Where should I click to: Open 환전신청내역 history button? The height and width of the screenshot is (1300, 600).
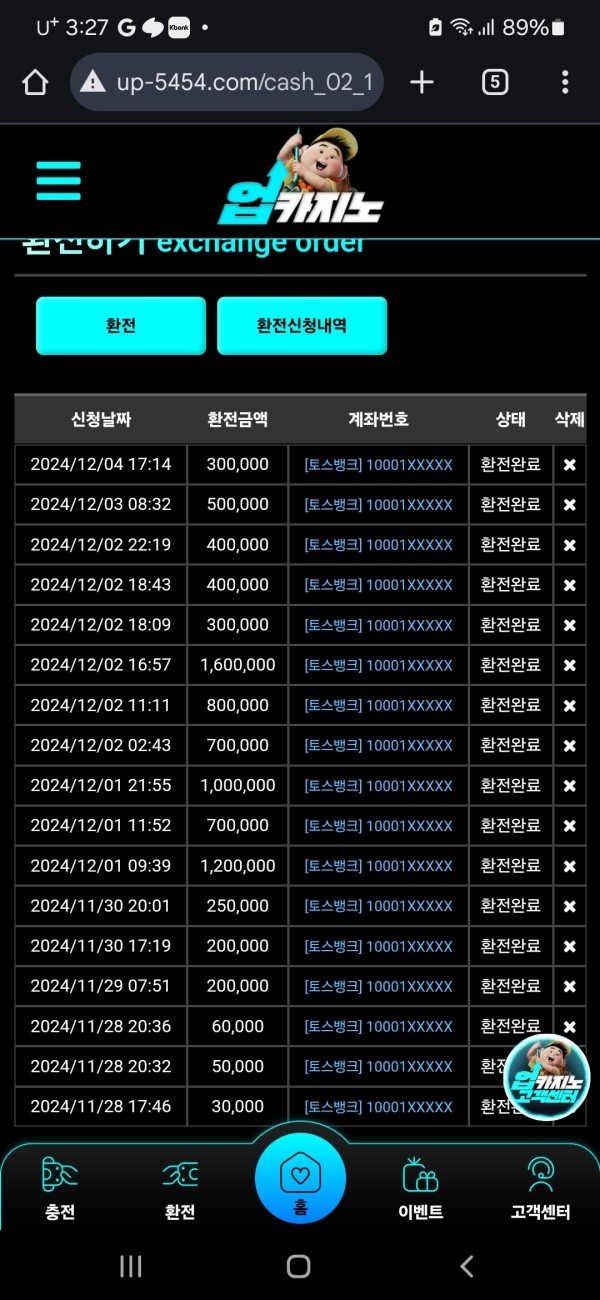click(x=302, y=325)
